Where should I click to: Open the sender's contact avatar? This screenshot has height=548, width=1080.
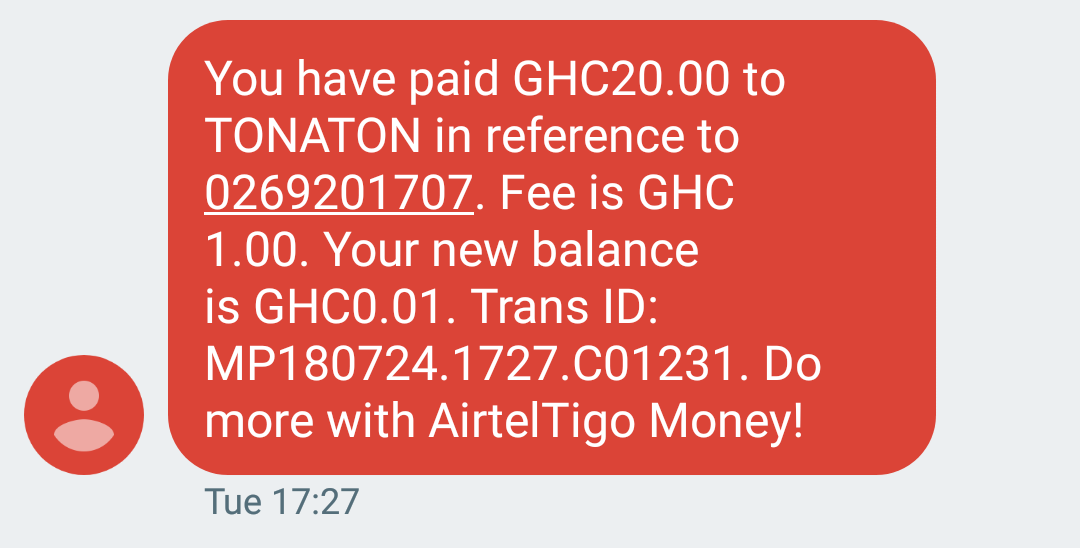[84, 415]
